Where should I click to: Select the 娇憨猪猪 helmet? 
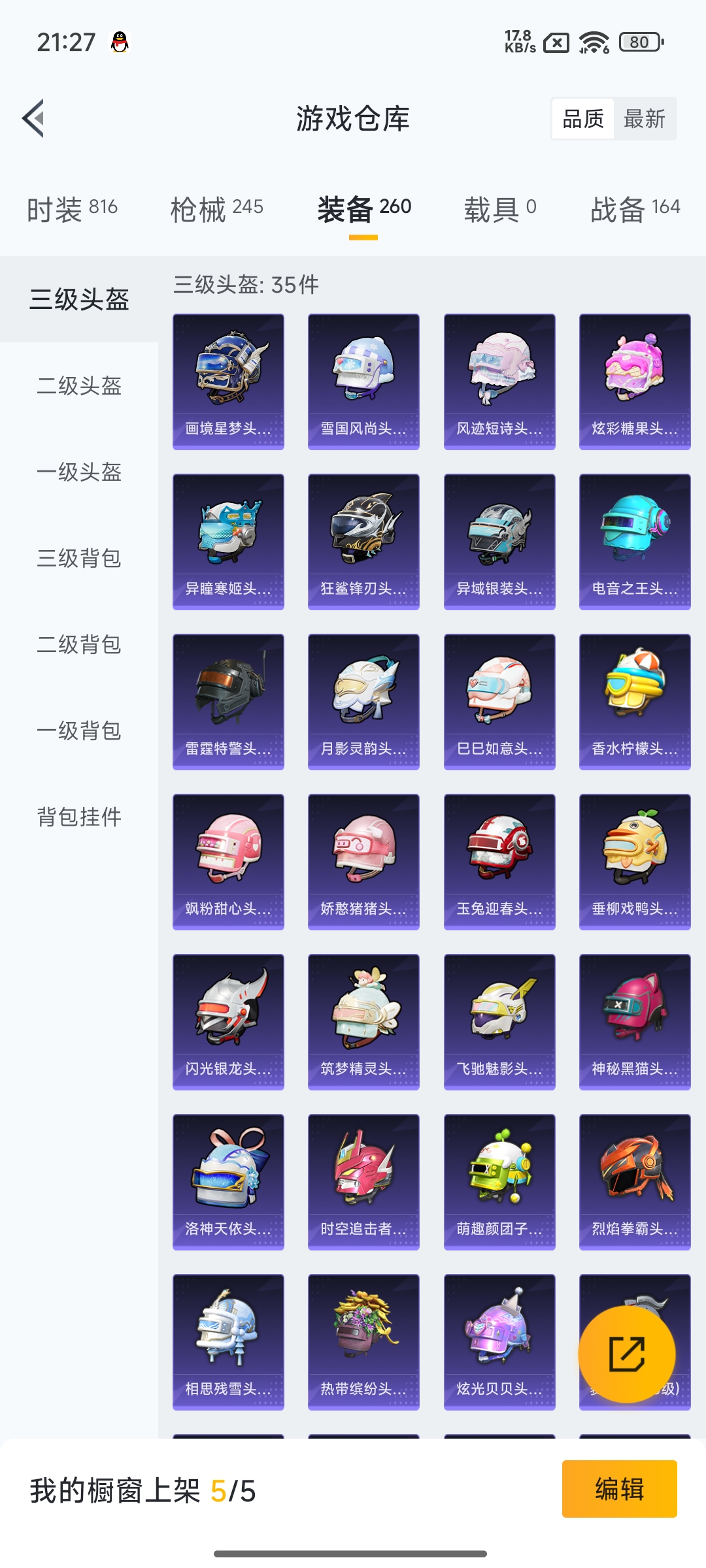(x=363, y=861)
